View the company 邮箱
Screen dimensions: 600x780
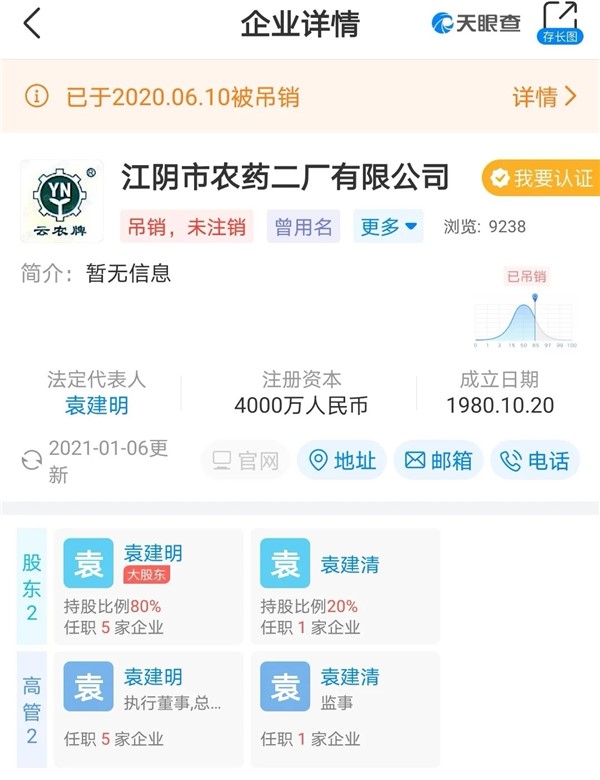[x=438, y=460]
